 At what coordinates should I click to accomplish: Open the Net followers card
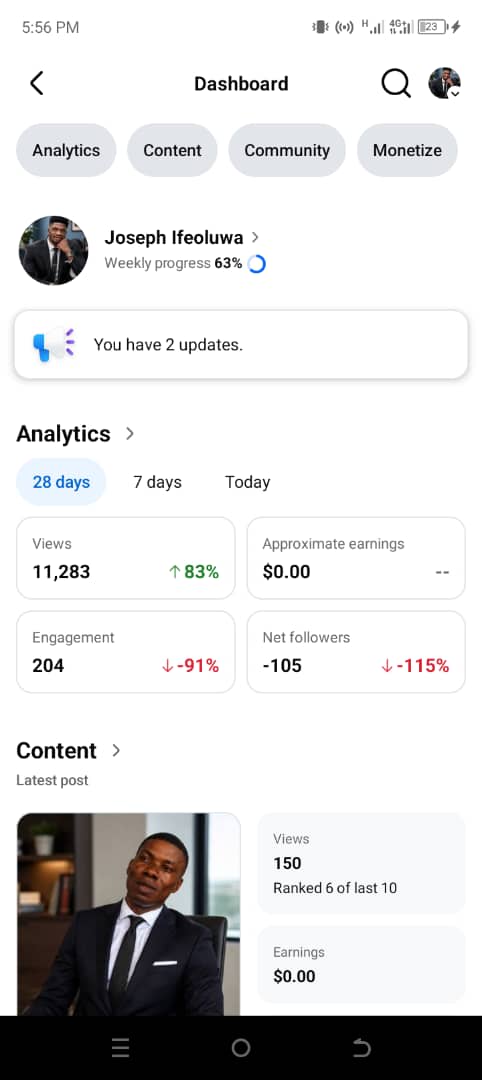point(356,652)
